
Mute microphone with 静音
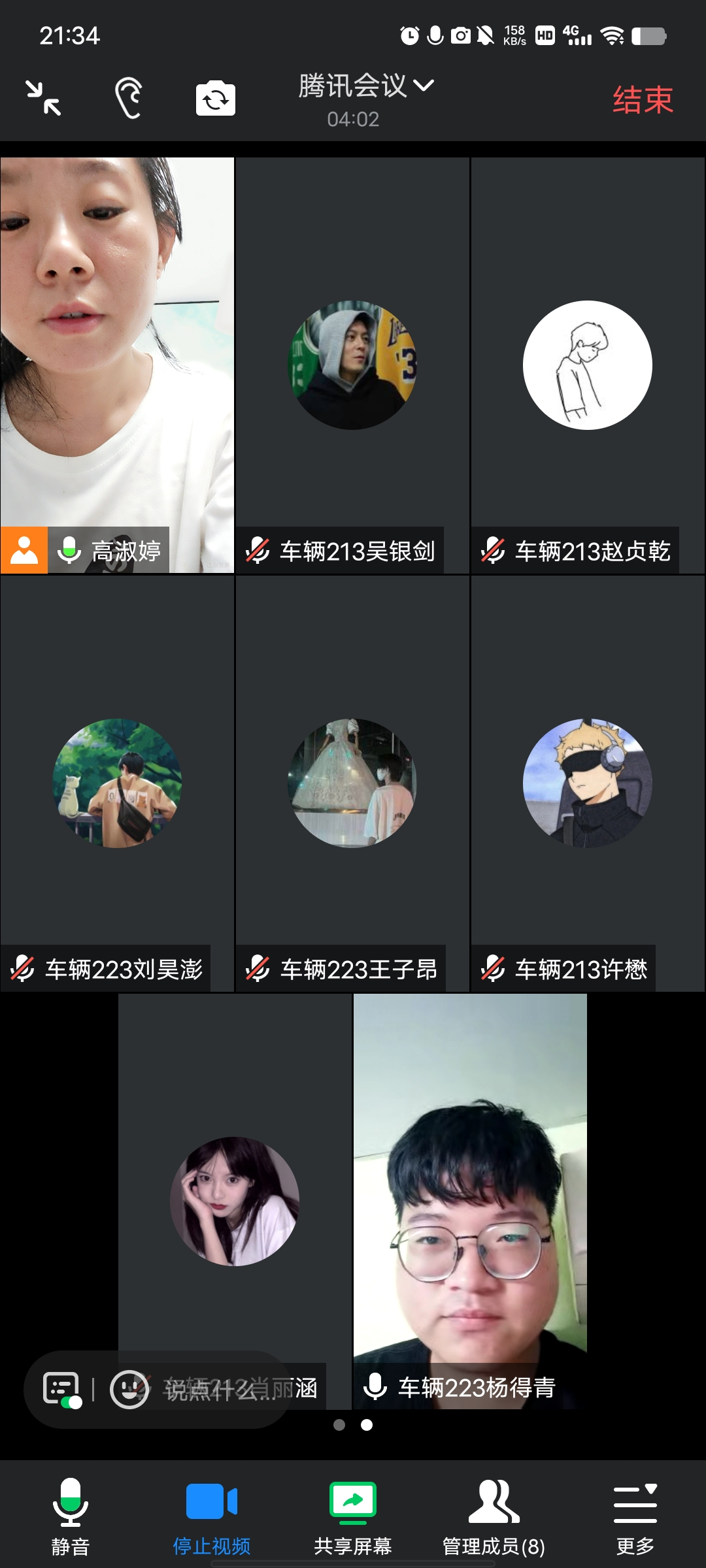tap(70, 1514)
